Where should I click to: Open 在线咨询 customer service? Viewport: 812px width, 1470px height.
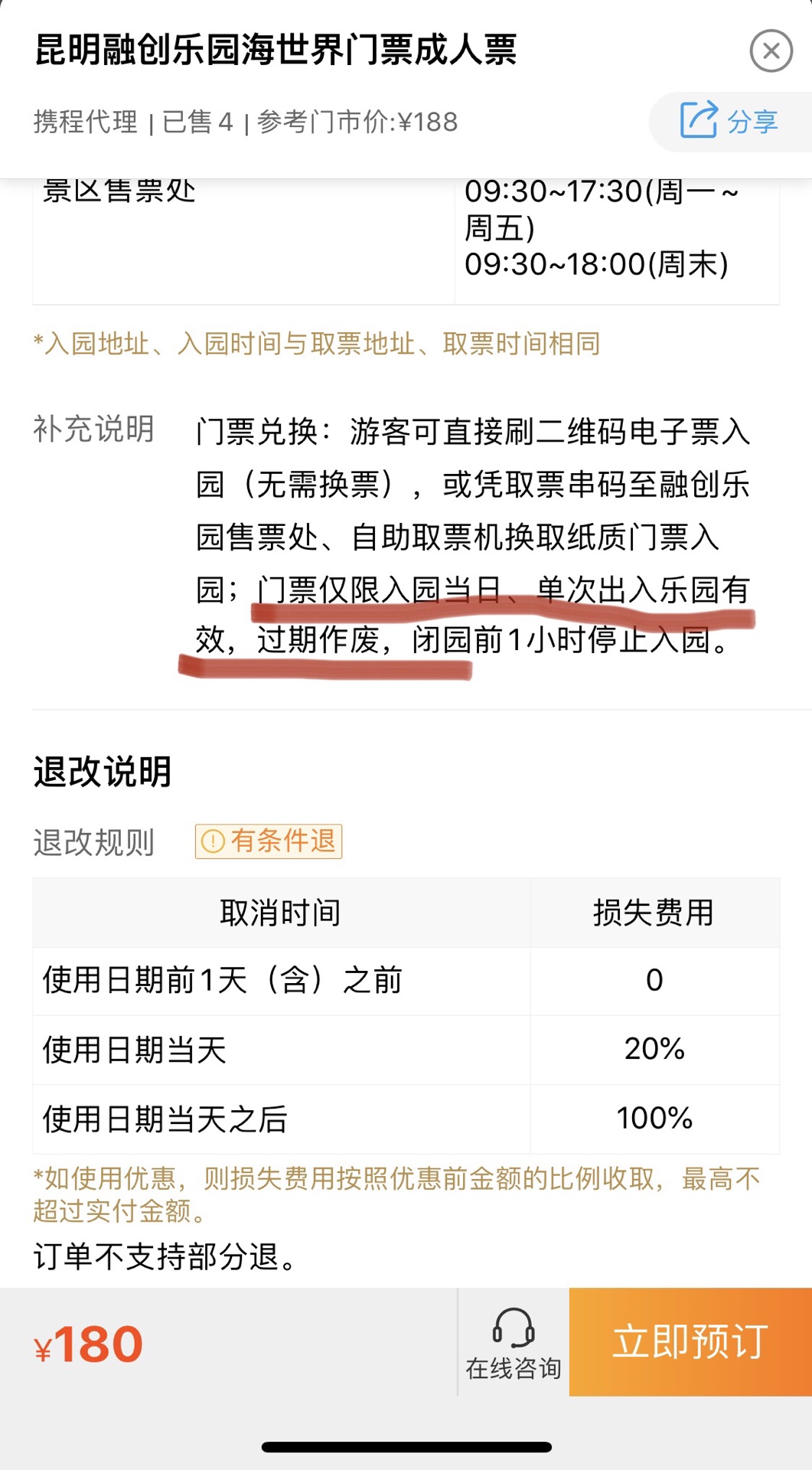coord(514,1342)
